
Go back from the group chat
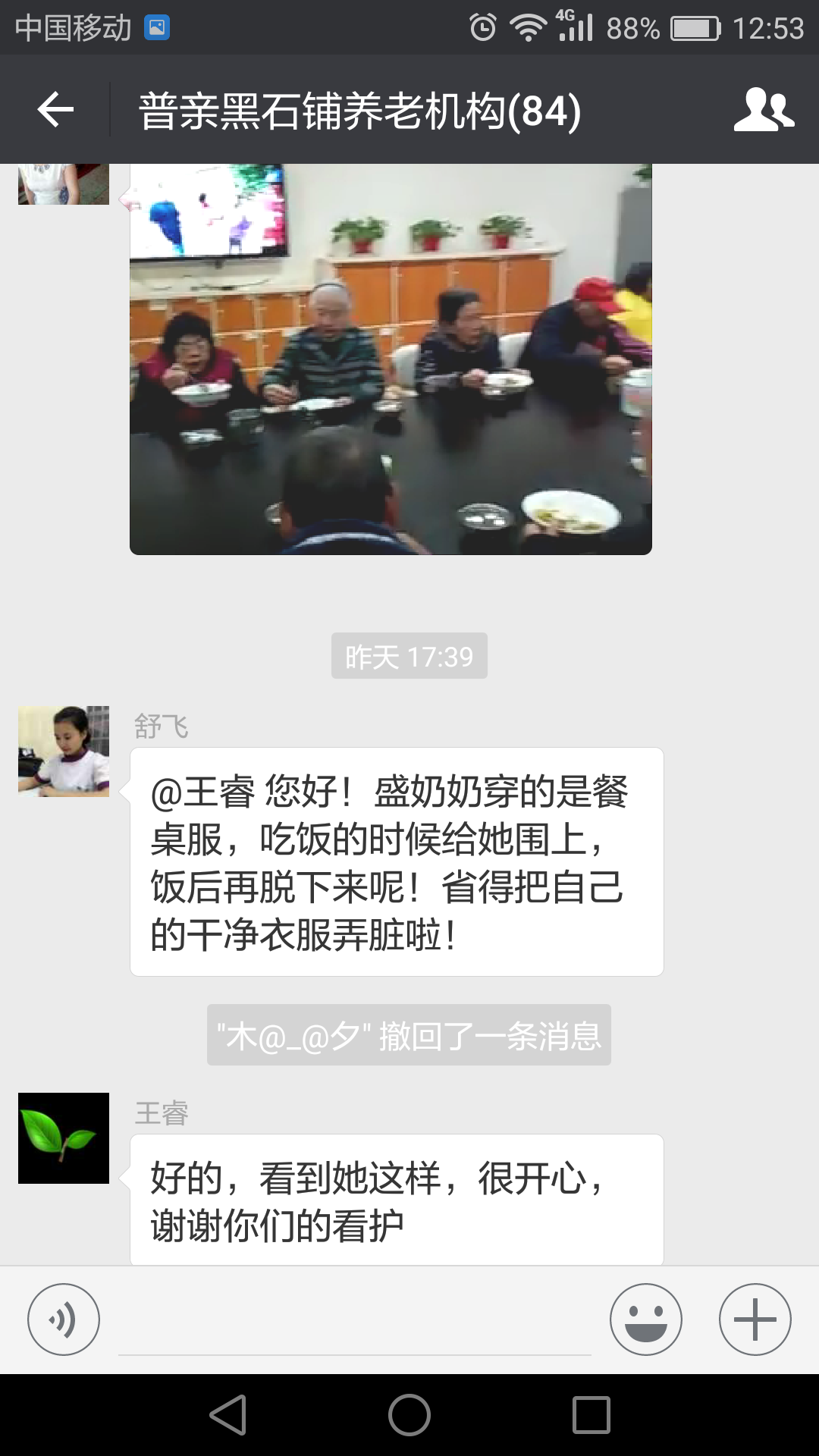point(55,110)
